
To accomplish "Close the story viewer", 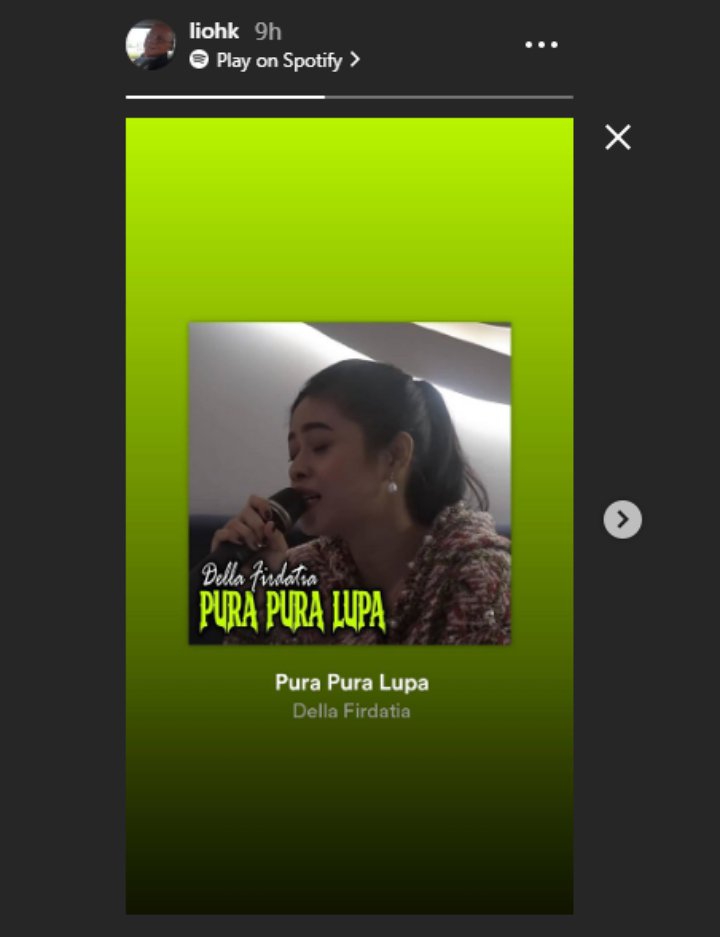I will [618, 138].
